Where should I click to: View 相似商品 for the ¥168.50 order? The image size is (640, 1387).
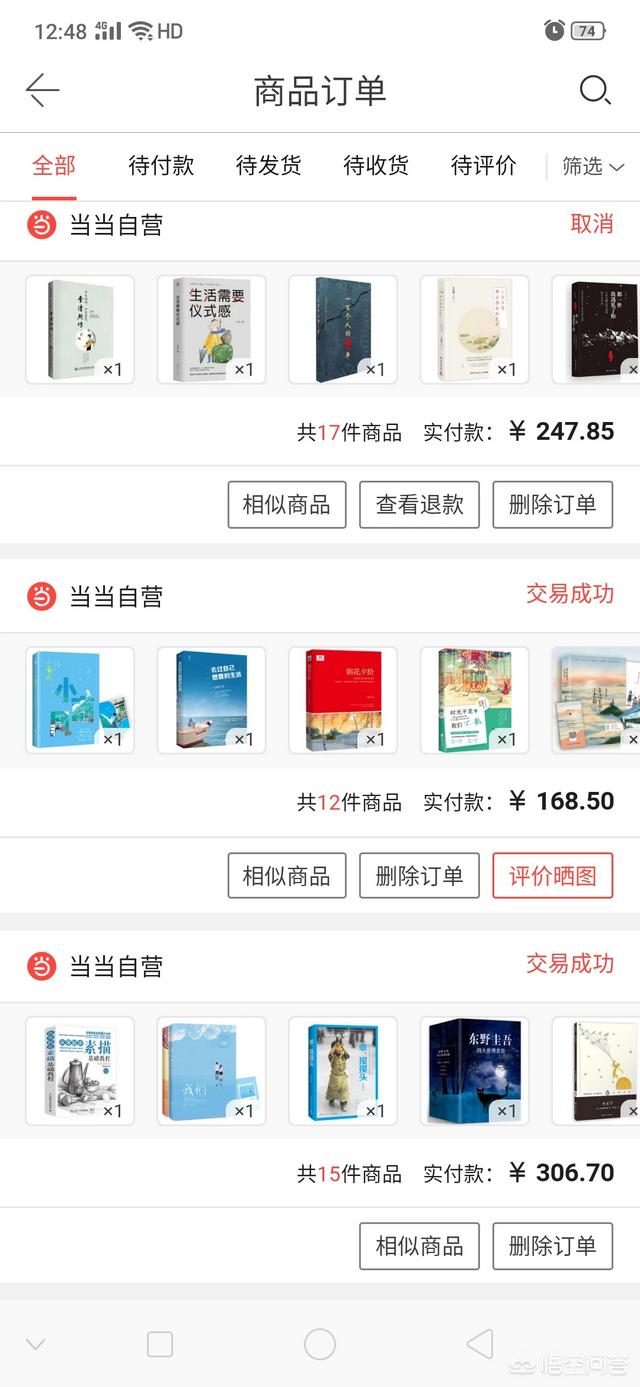tap(287, 876)
